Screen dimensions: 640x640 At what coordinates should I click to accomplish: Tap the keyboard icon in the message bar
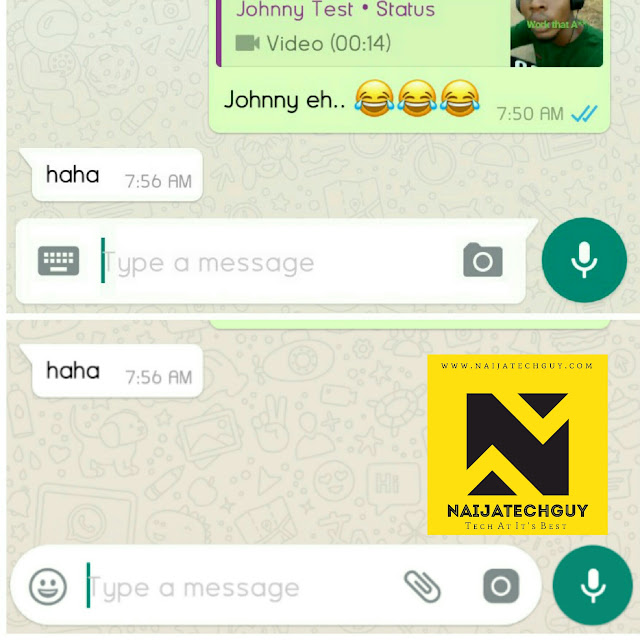click(58, 261)
